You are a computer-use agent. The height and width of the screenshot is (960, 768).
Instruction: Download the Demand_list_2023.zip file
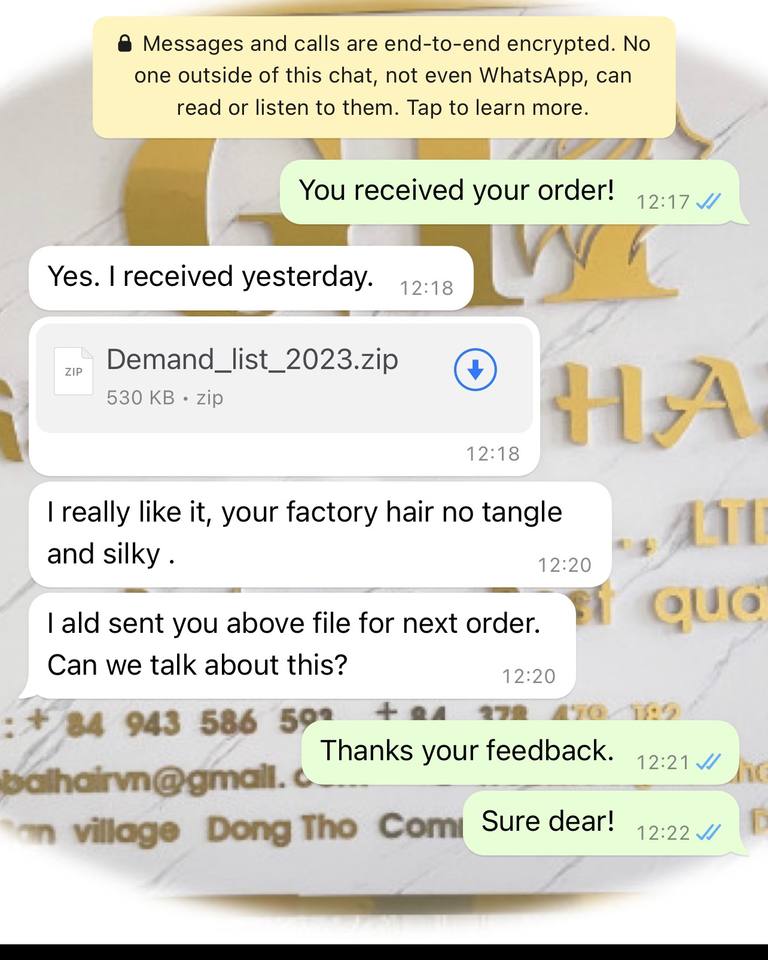(475, 370)
